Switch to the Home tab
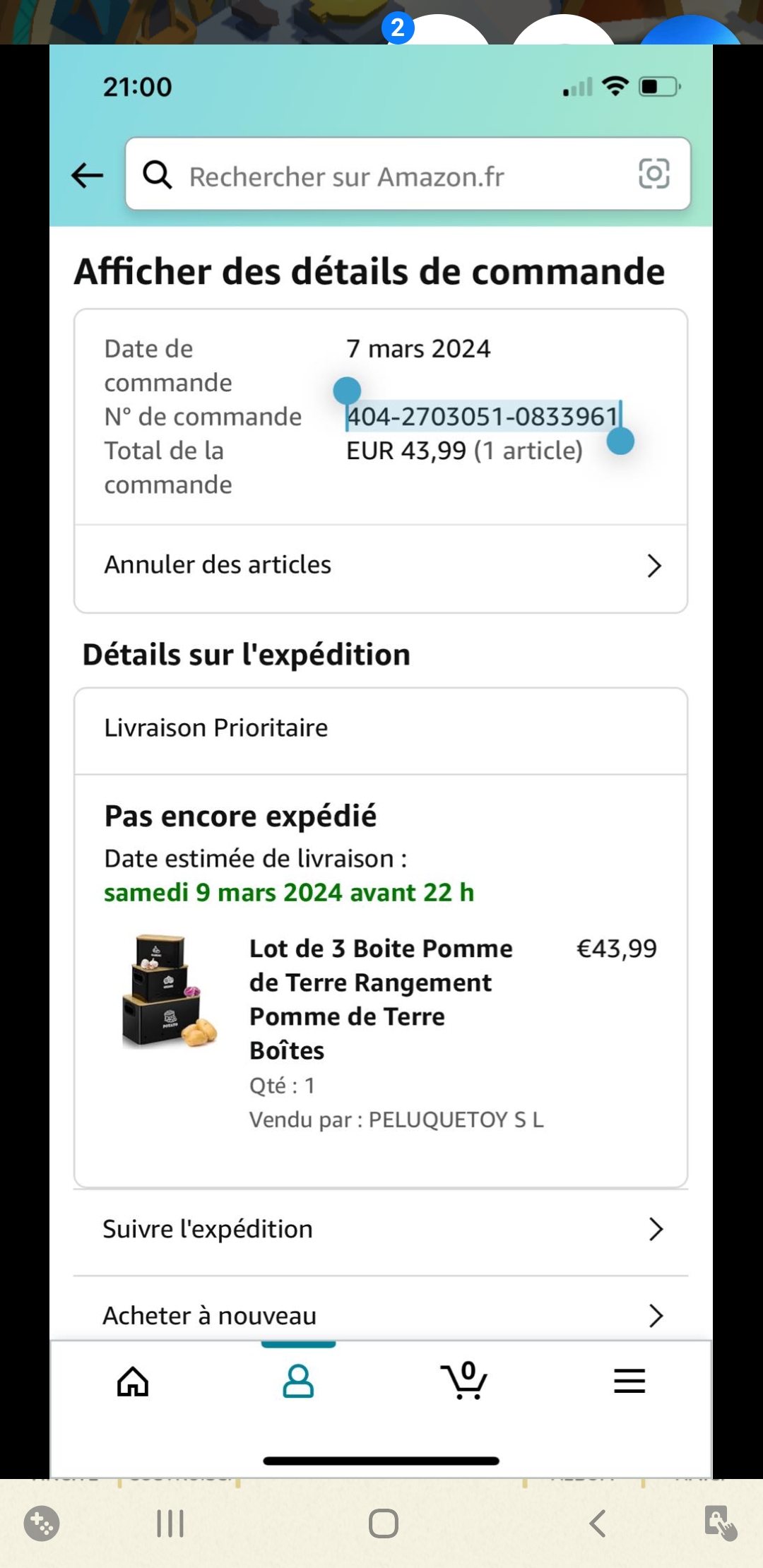Screen dimensions: 763x1568 (133, 1382)
